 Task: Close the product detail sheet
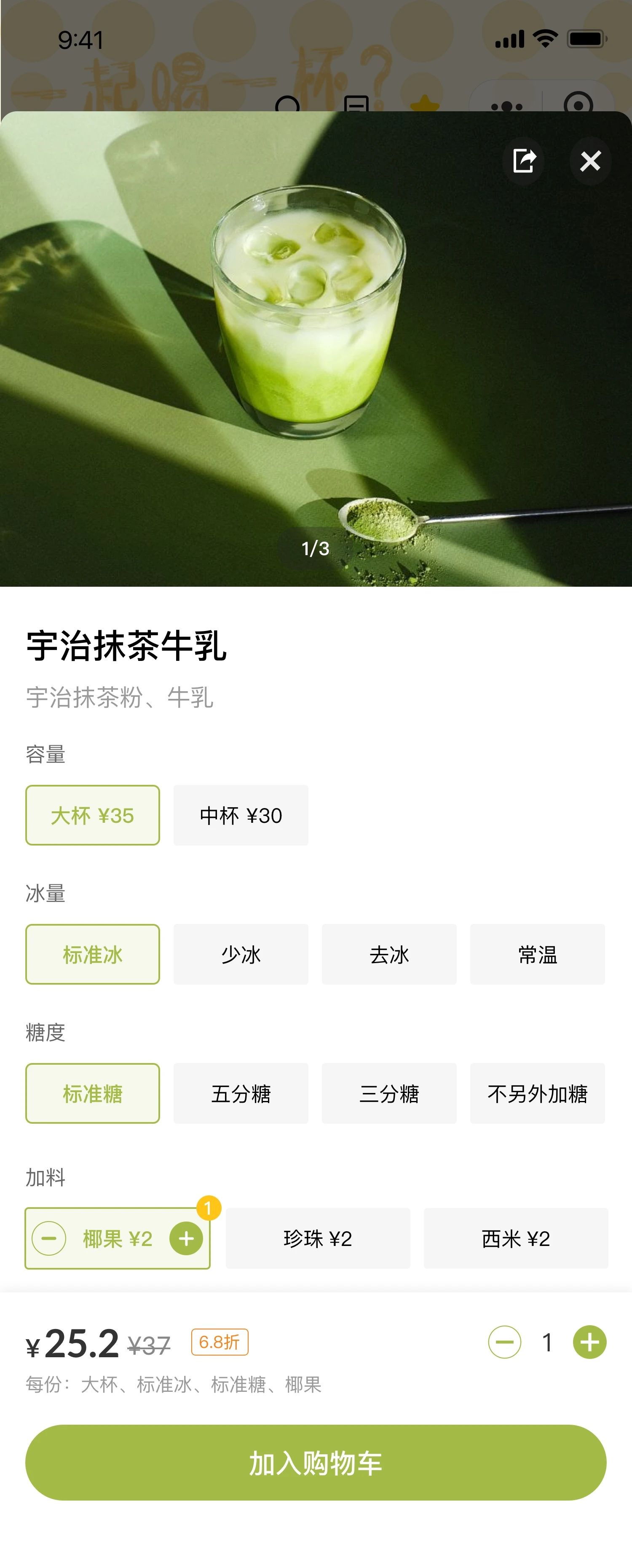coord(590,161)
